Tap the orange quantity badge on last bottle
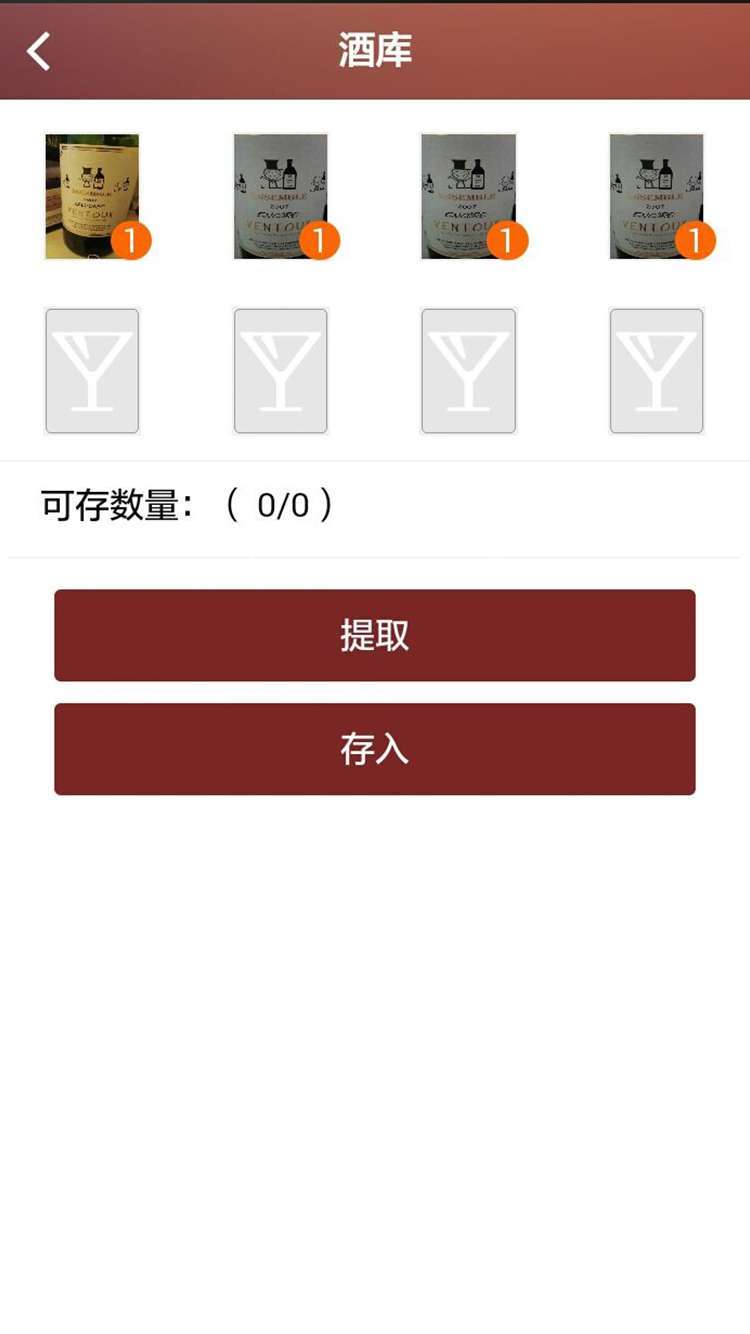This screenshot has width=750, height=1334. 695,241
